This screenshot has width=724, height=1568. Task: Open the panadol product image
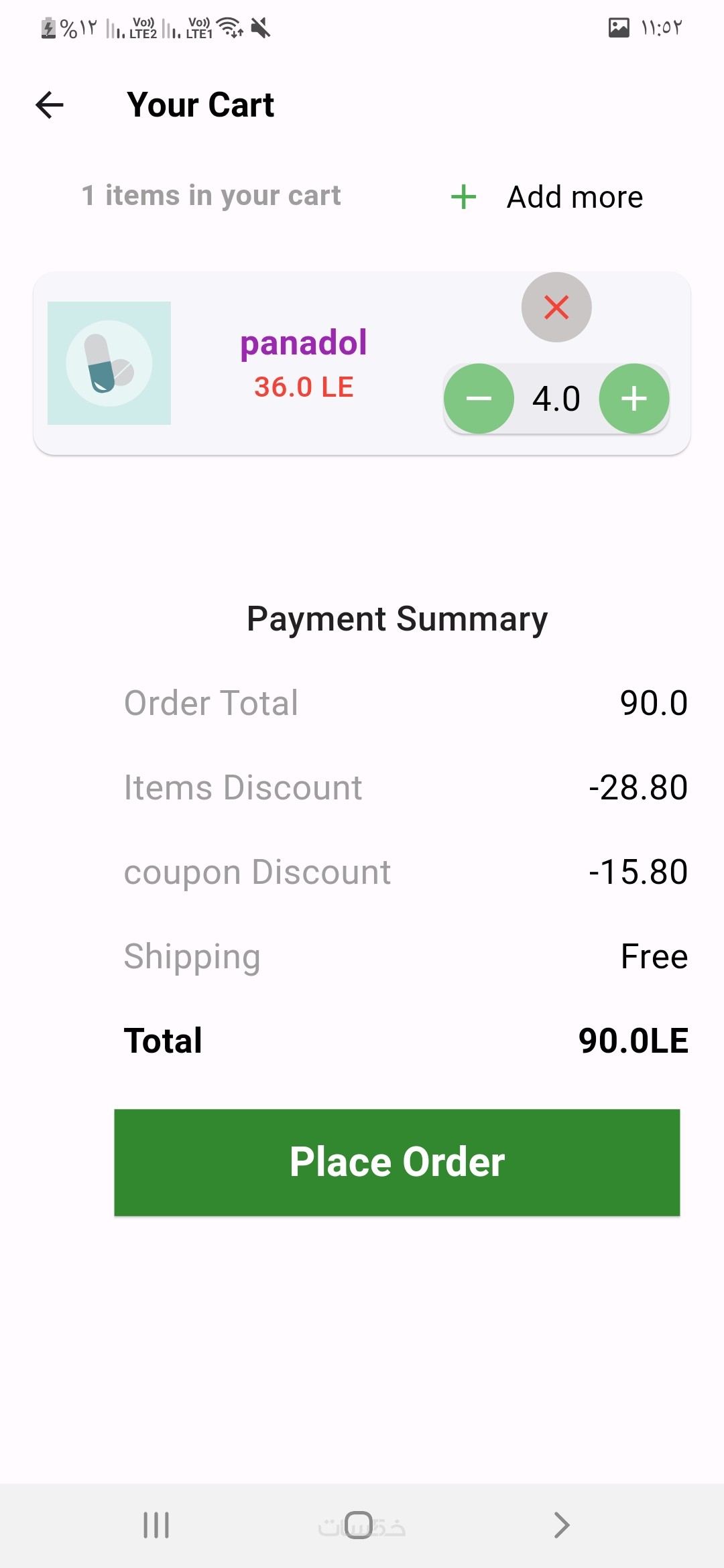109,363
